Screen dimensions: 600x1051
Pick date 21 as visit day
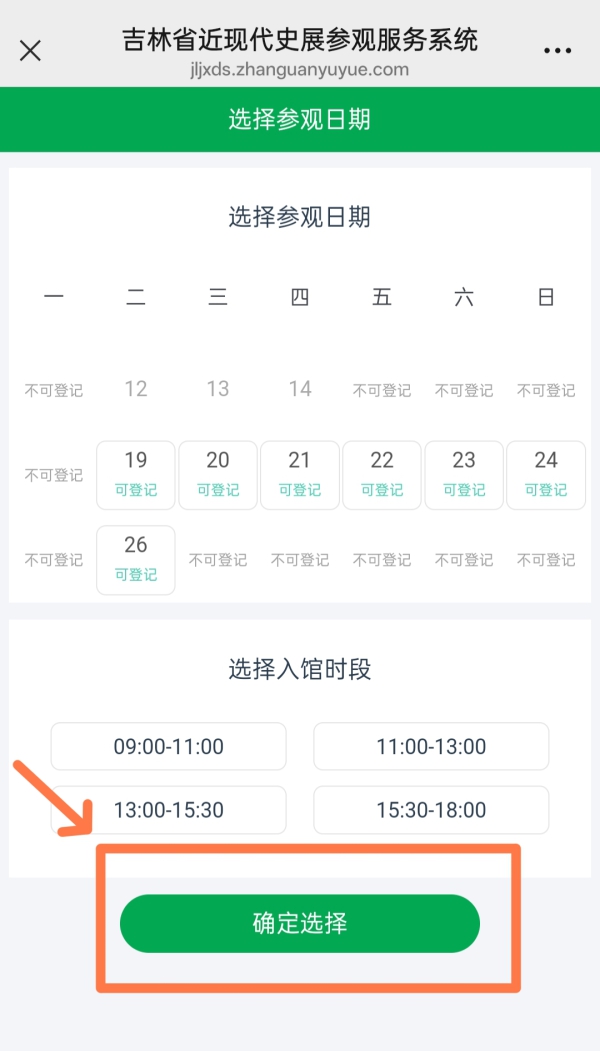point(300,474)
